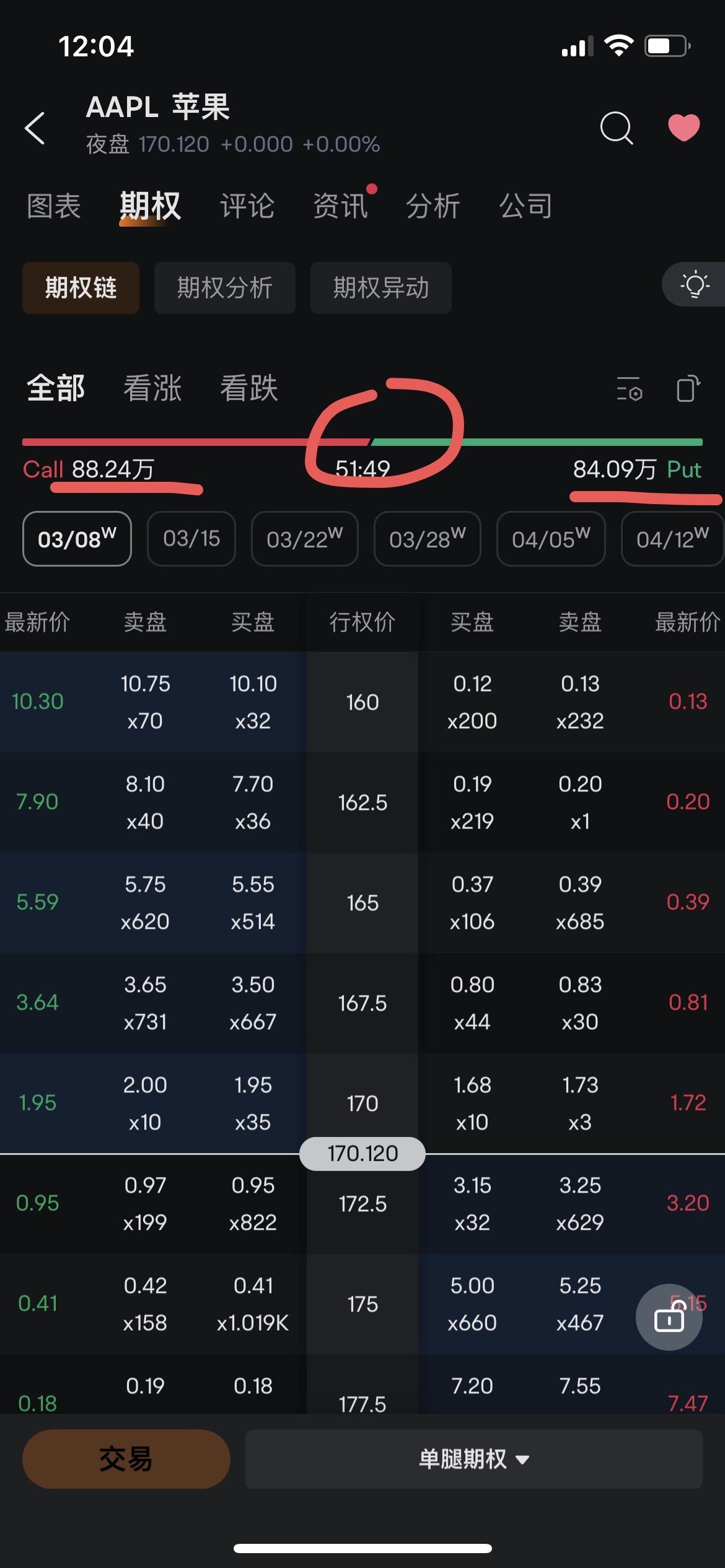Open the option chain settings icon
The height and width of the screenshot is (1568, 725).
point(630,389)
